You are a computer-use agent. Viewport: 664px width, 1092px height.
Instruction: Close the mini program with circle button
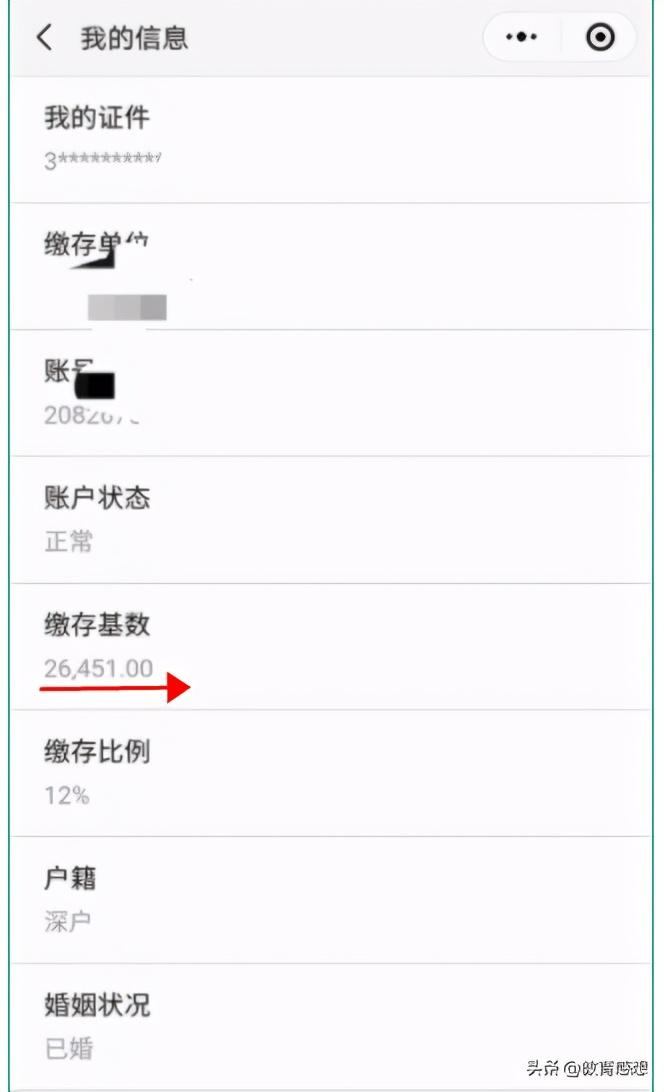click(599, 38)
